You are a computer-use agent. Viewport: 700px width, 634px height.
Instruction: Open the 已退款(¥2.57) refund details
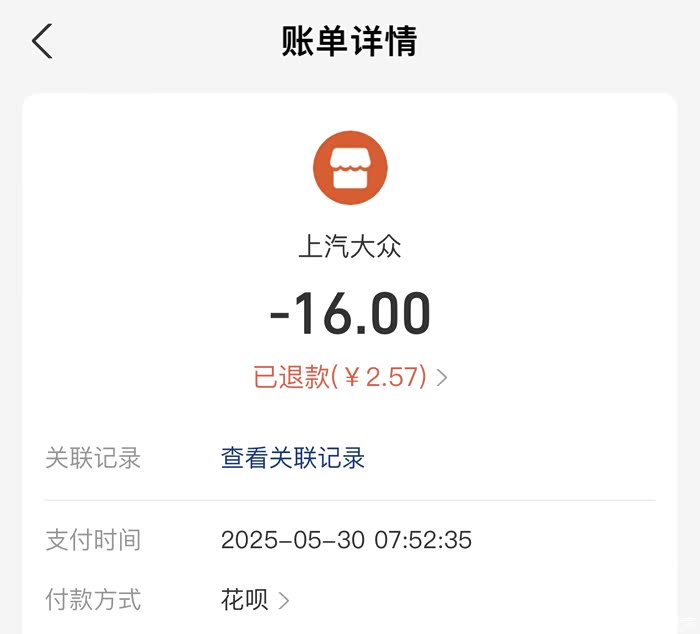coord(350,377)
